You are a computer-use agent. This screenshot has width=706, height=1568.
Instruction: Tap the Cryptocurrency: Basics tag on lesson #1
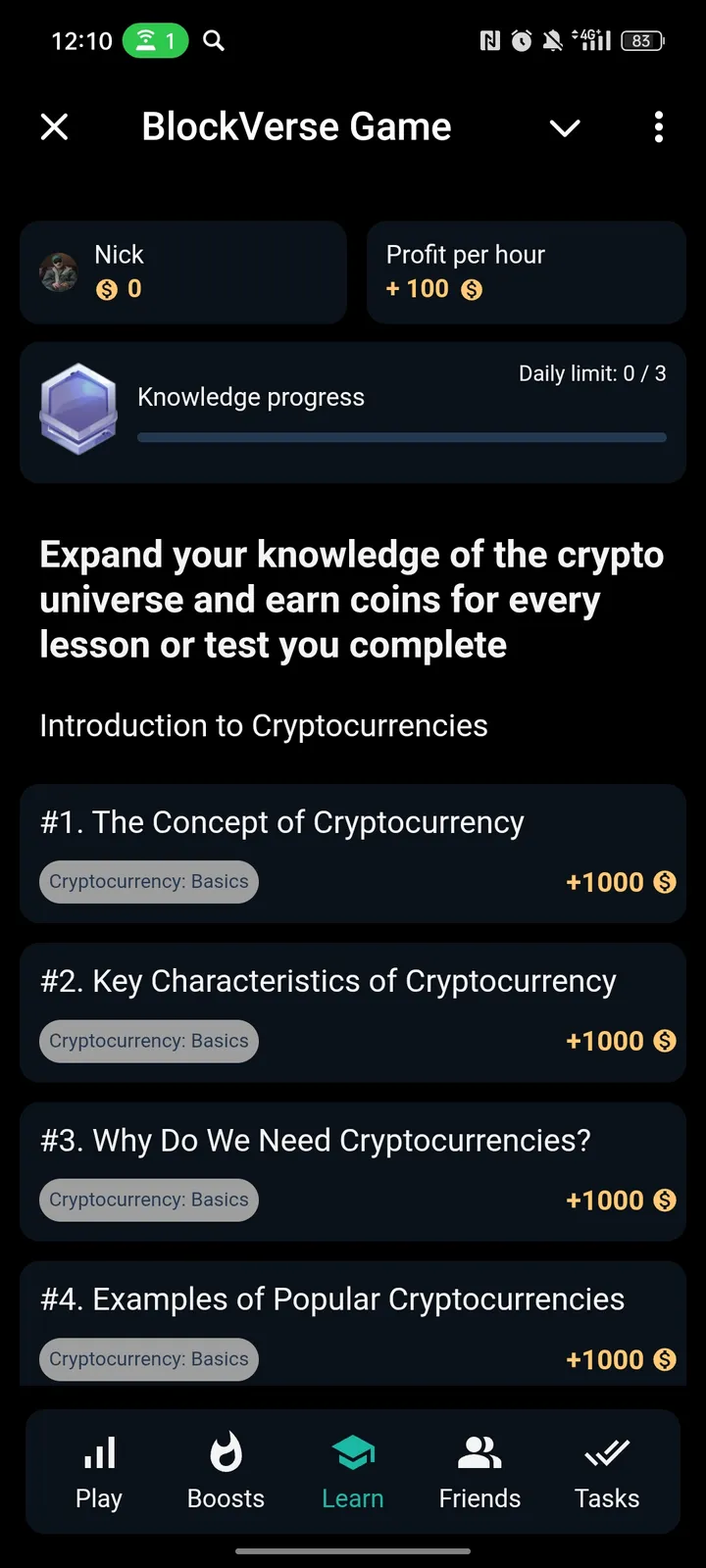(x=148, y=881)
